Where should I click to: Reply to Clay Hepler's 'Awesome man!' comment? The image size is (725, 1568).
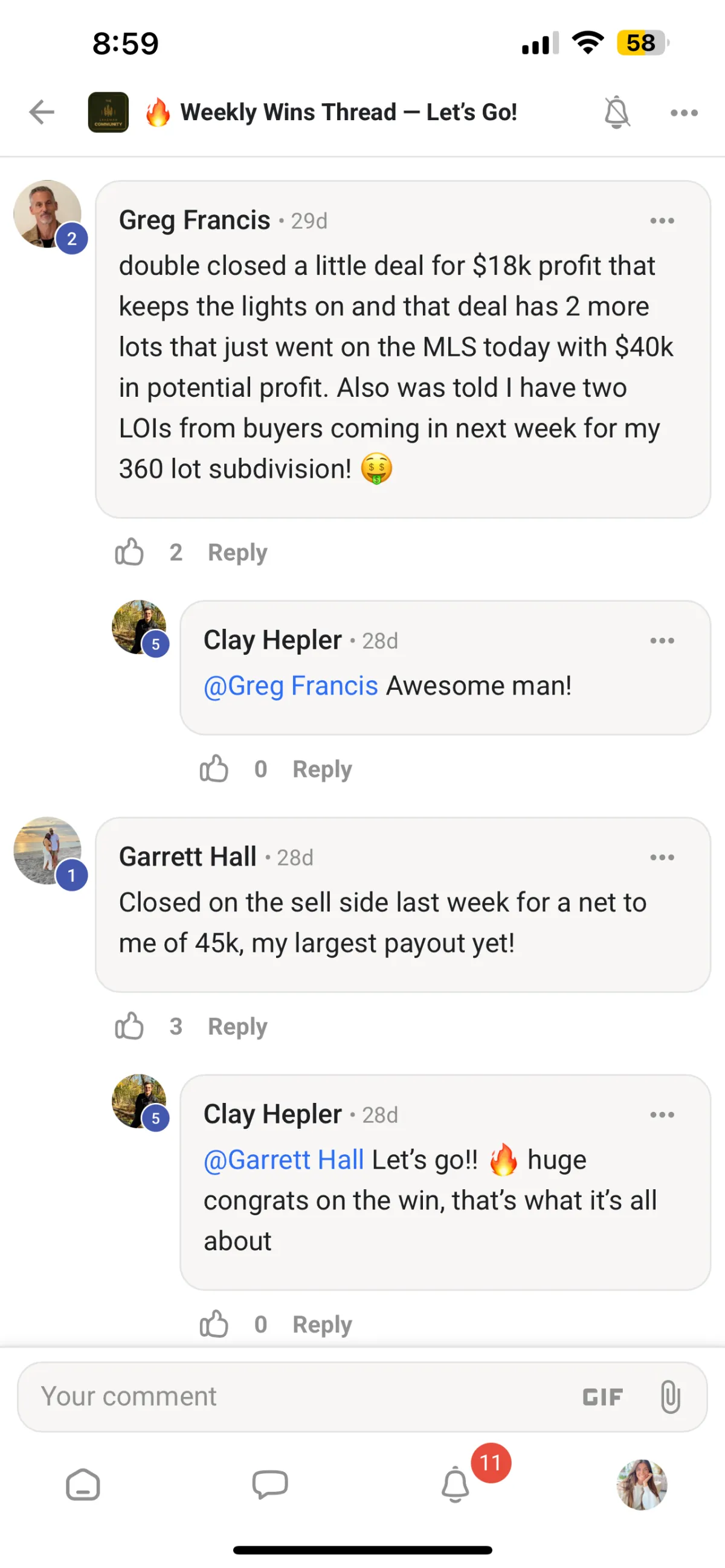tap(322, 769)
